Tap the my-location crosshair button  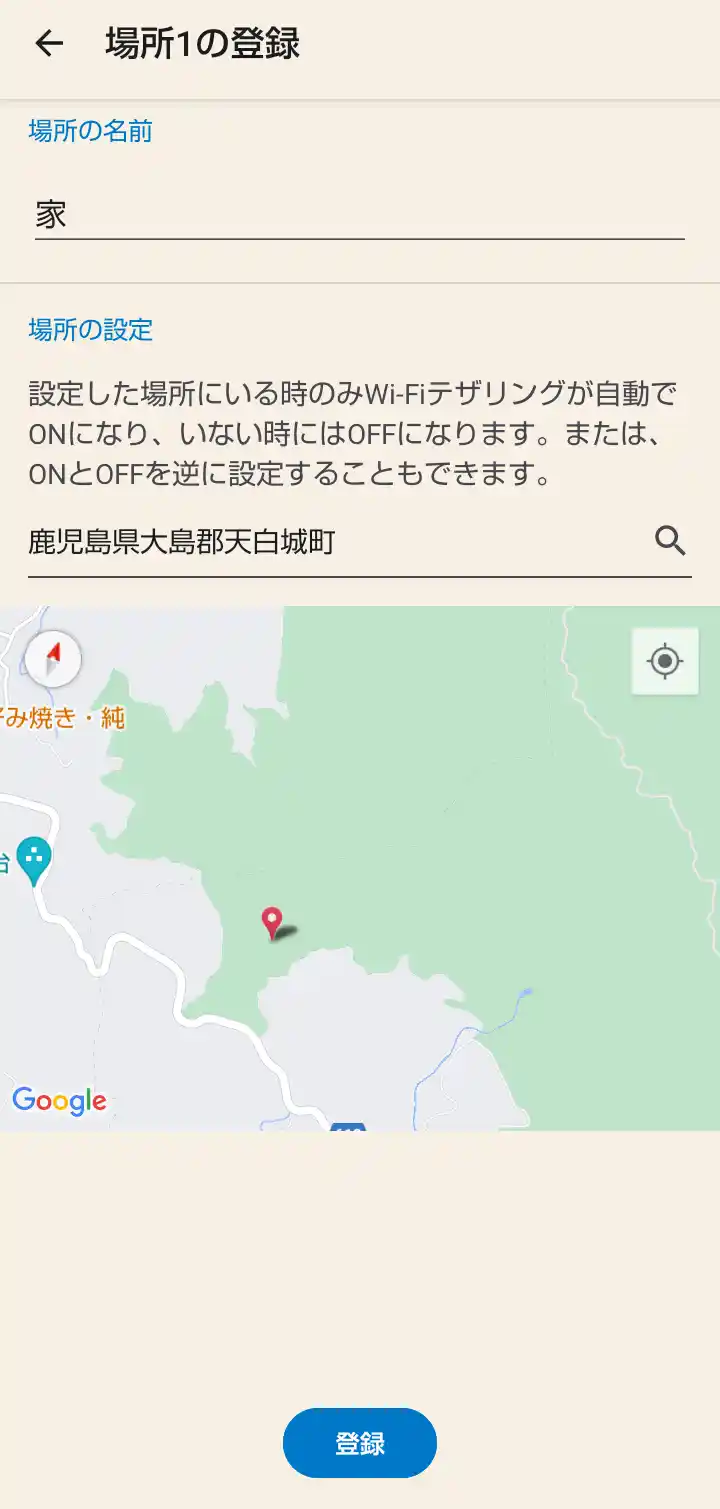click(x=664, y=662)
